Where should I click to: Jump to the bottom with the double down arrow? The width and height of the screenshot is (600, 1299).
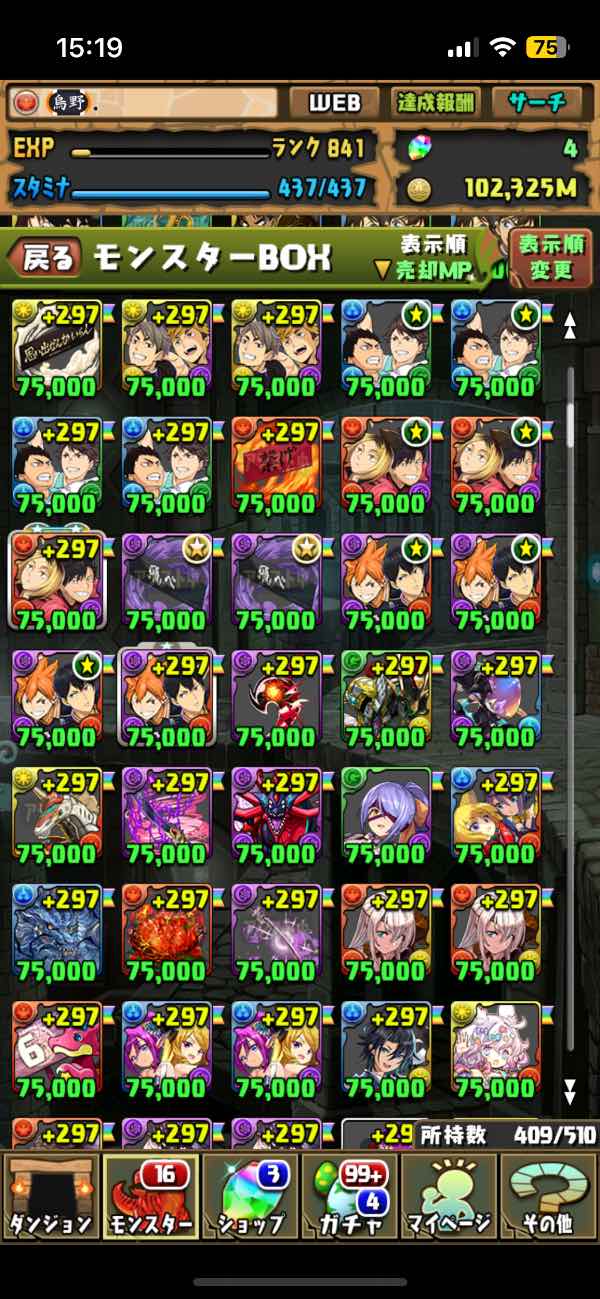570,1089
